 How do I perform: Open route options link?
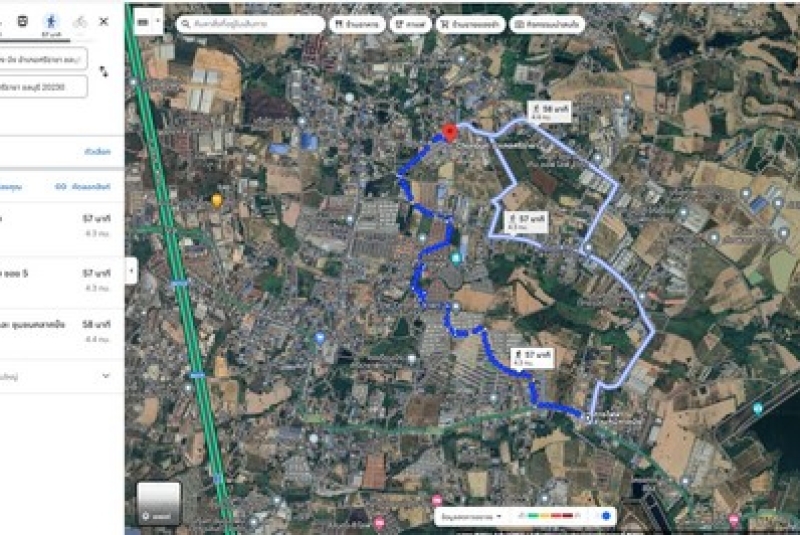tap(97, 152)
